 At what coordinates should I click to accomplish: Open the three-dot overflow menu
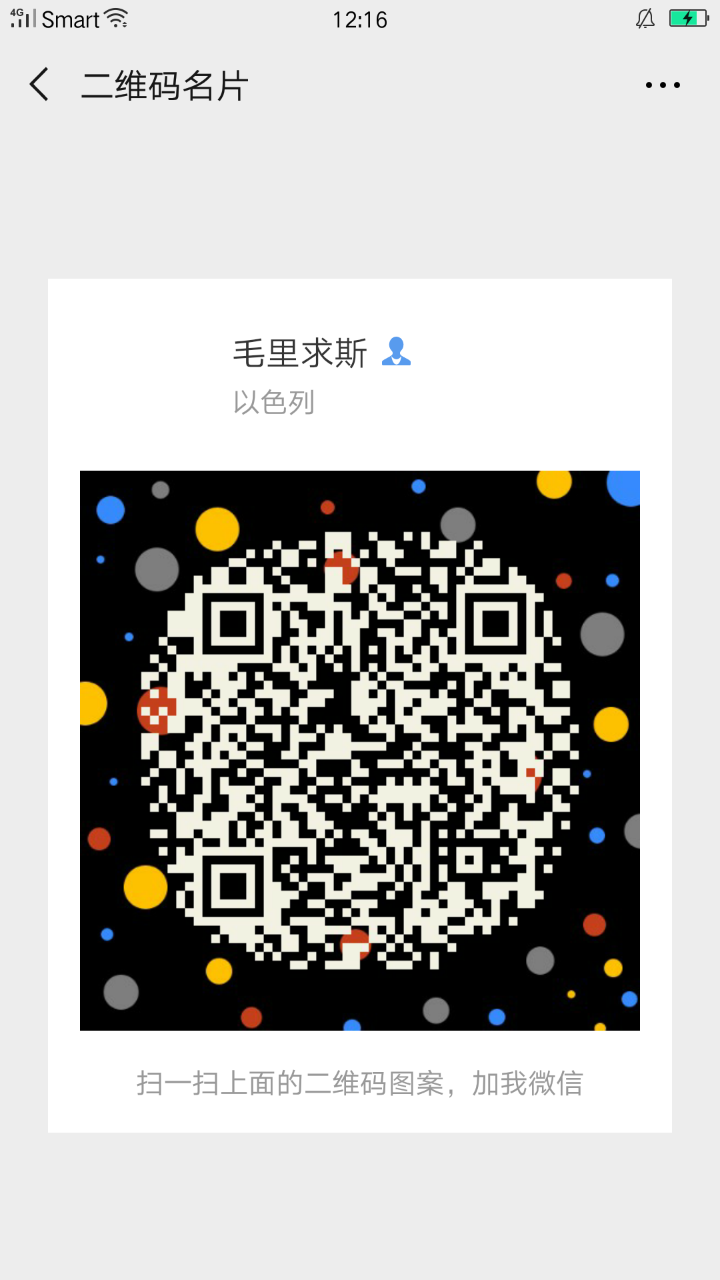pos(663,86)
